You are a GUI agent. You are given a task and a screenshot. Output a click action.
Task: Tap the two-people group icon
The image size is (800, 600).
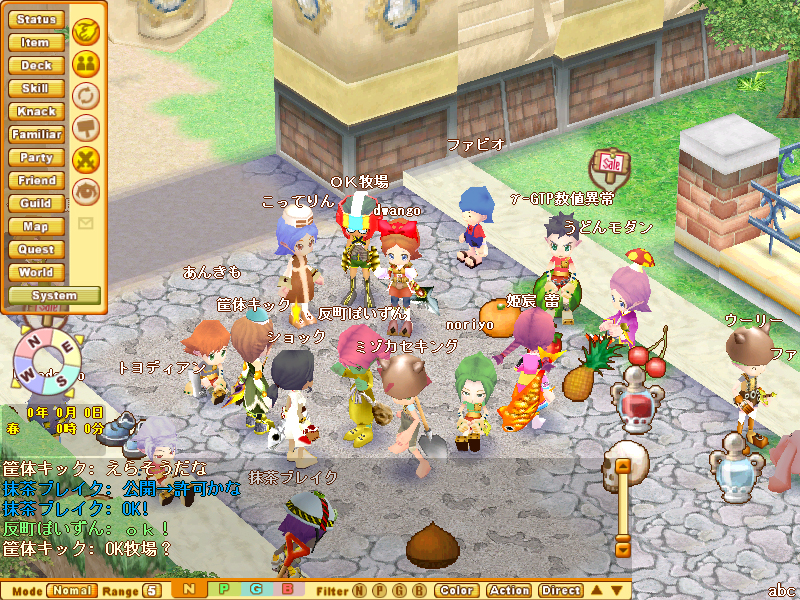[x=87, y=64]
